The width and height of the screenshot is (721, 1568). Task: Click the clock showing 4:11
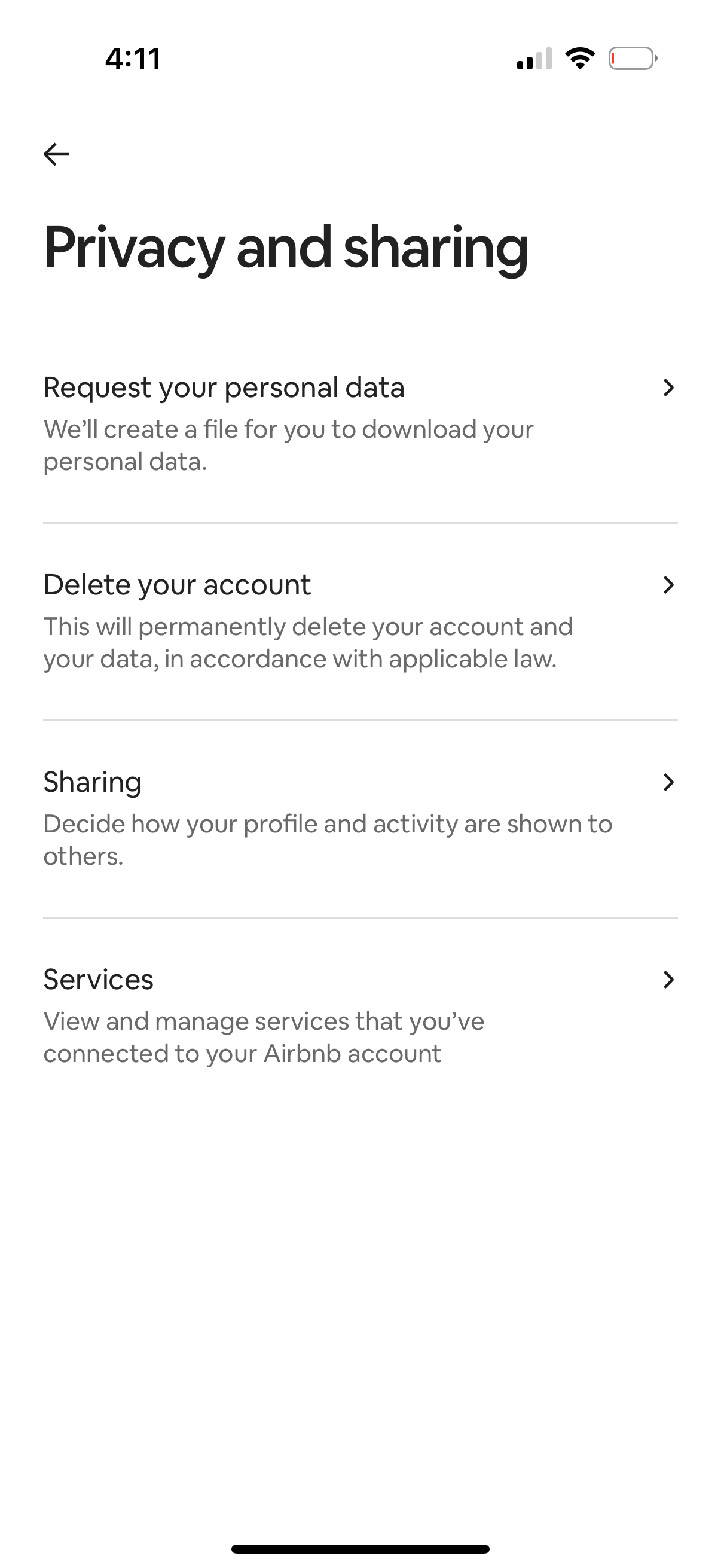pos(132,59)
